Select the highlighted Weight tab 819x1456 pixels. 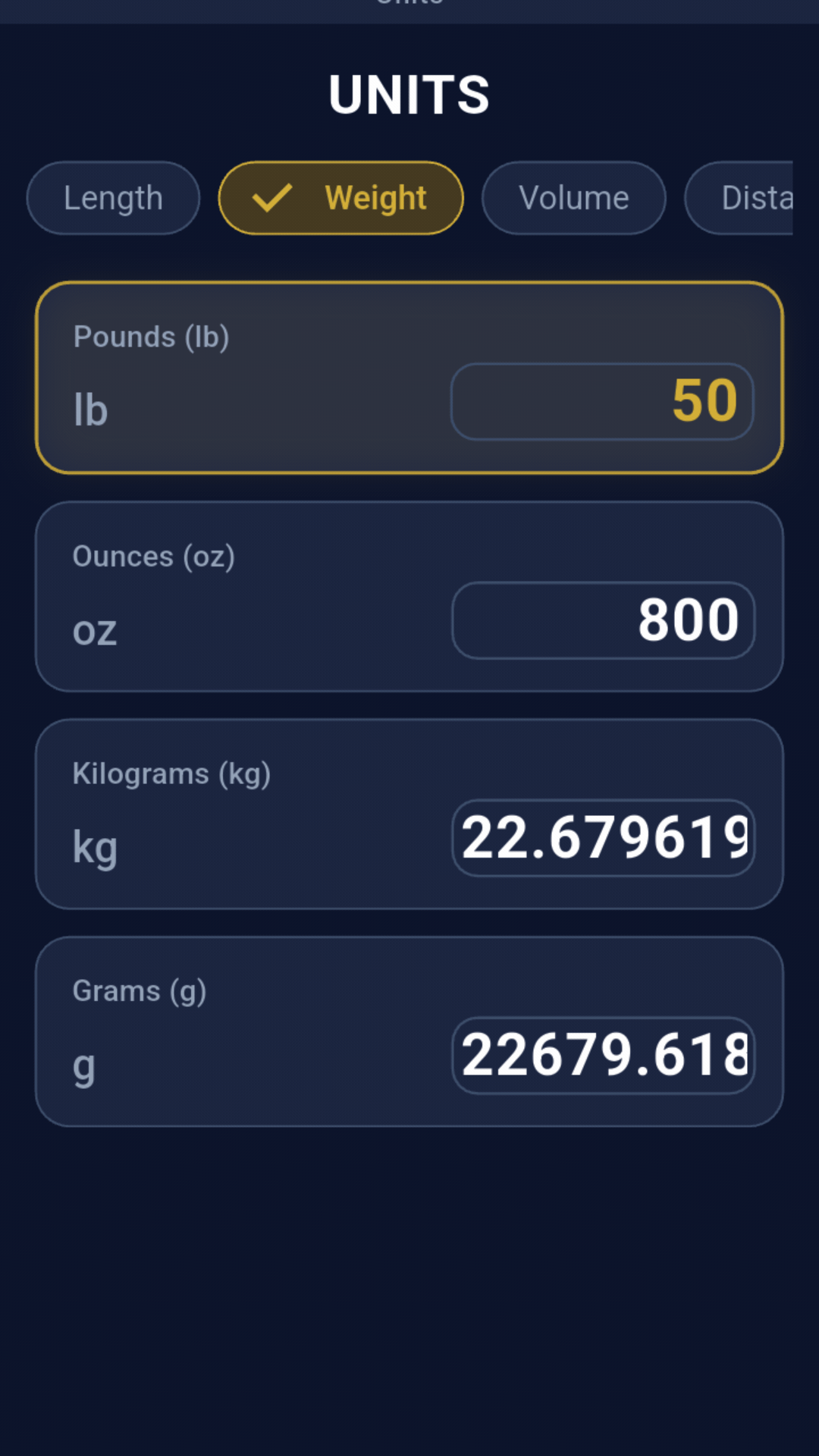(x=340, y=198)
